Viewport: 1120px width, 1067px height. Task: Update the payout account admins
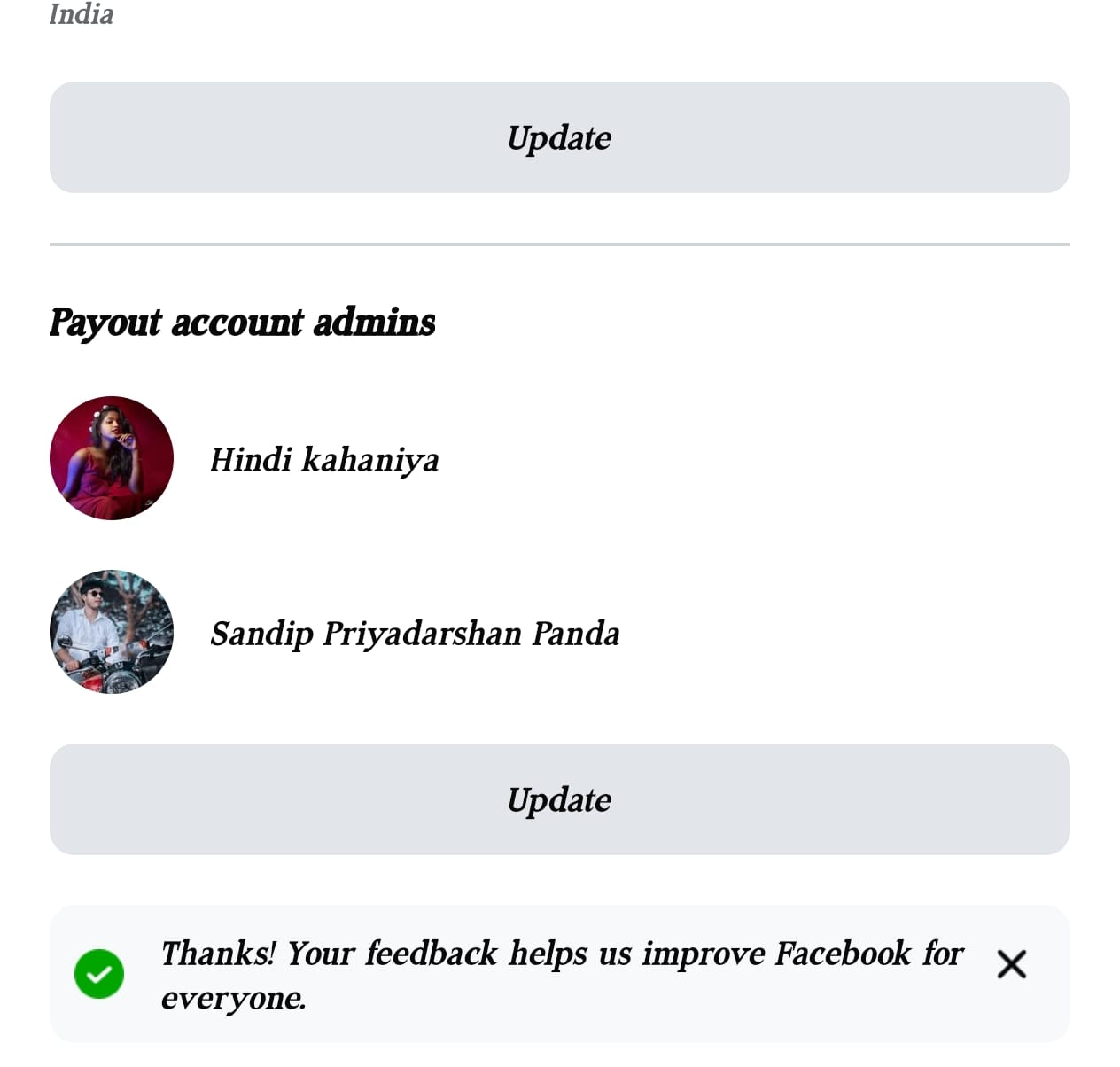coord(559,799)
